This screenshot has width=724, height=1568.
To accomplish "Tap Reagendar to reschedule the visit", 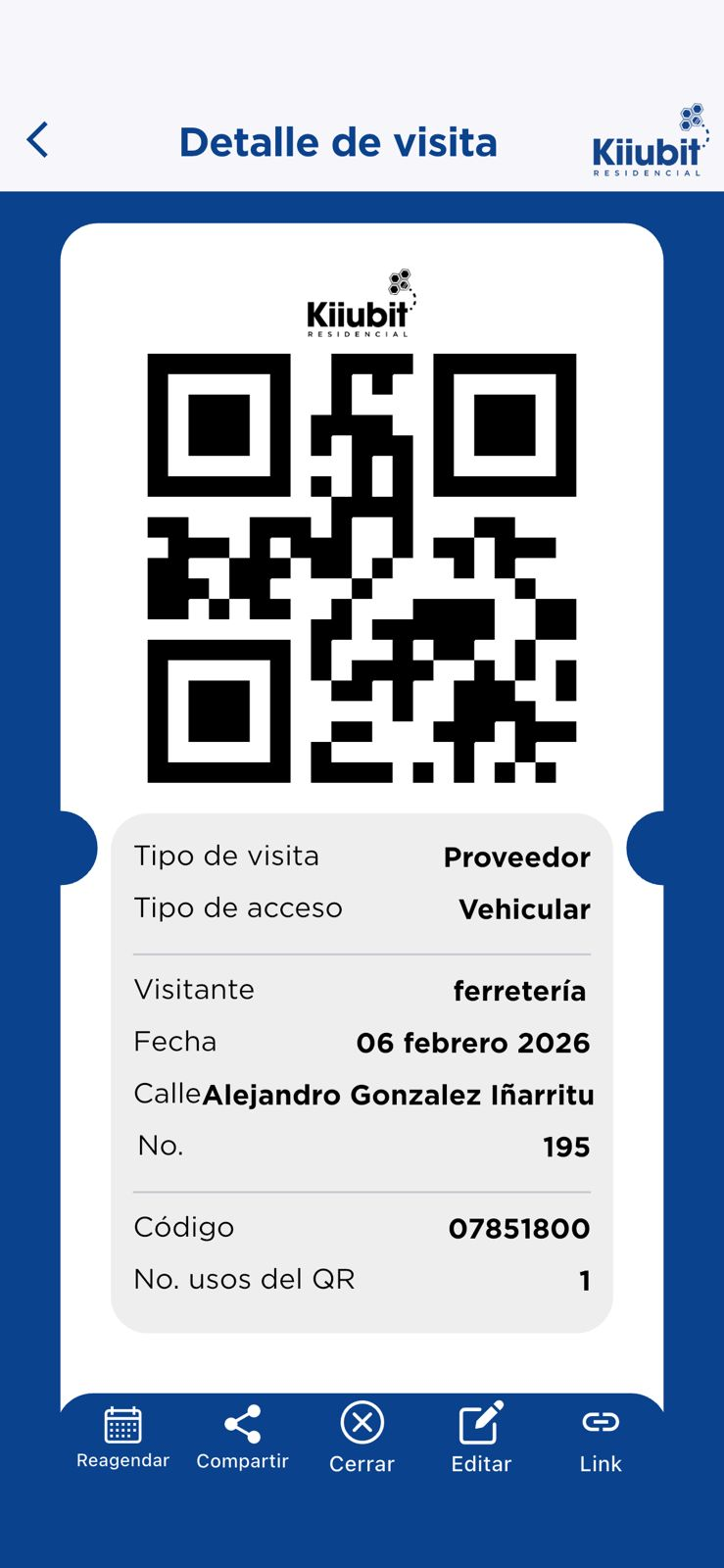I will click(x=122, y=1436).
